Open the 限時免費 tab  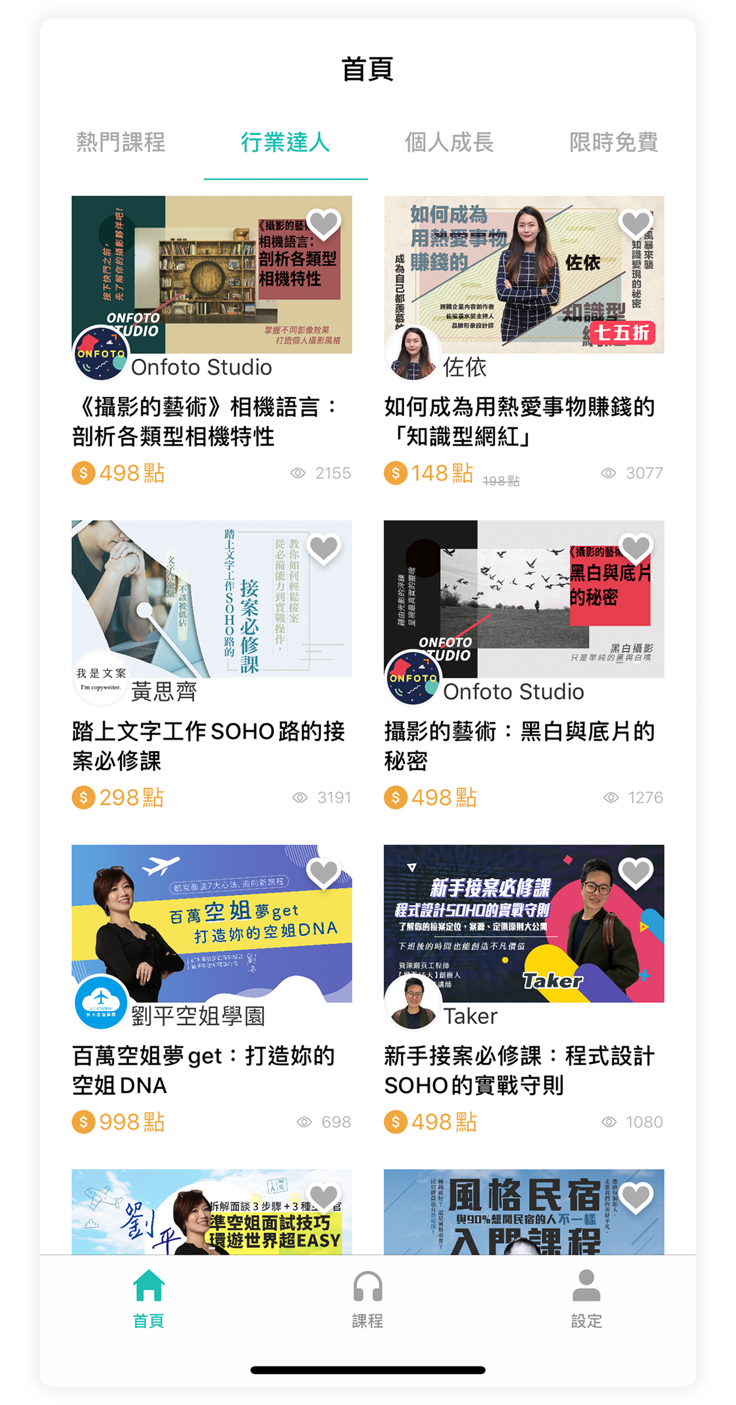coord(613,142)
